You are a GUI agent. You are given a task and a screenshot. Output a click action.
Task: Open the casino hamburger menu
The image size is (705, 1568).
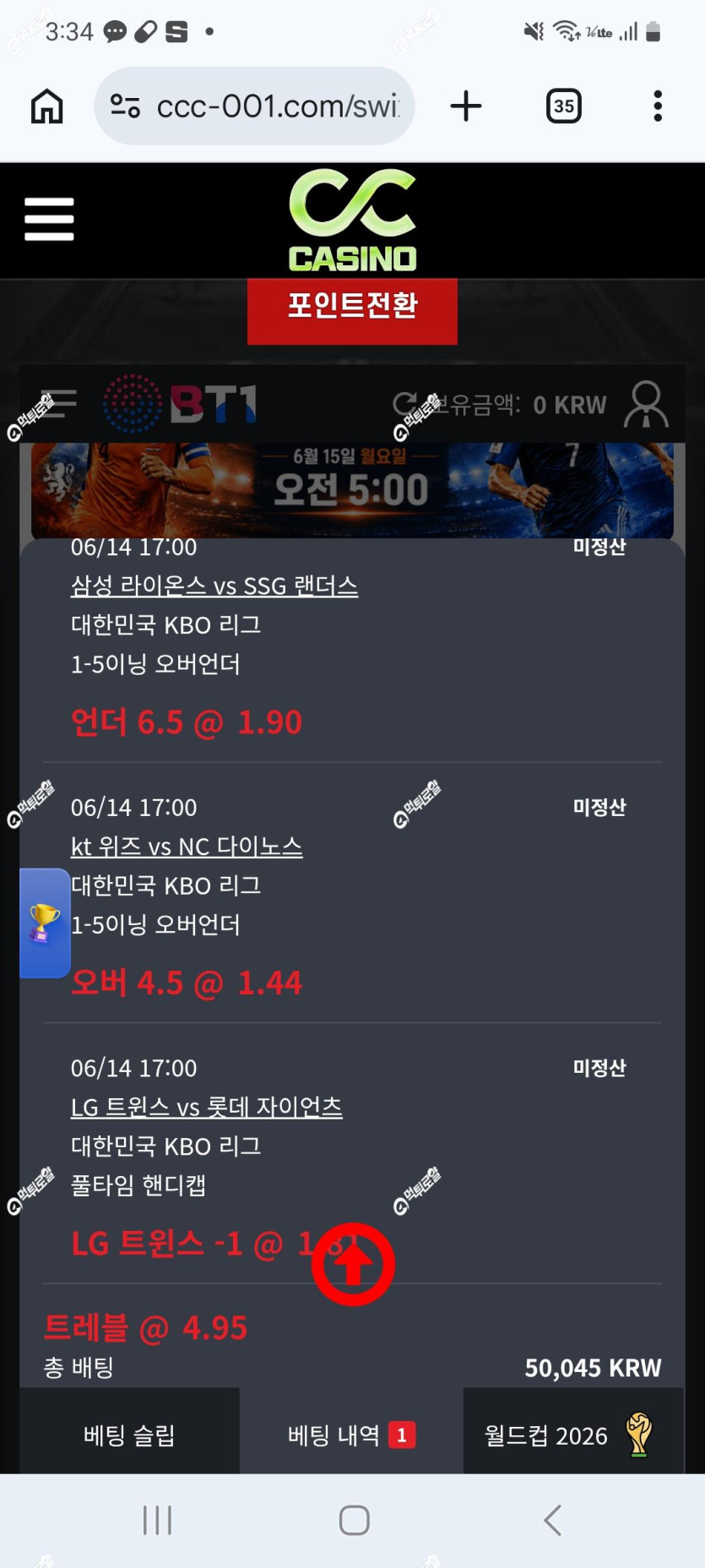tap(49, 220)
